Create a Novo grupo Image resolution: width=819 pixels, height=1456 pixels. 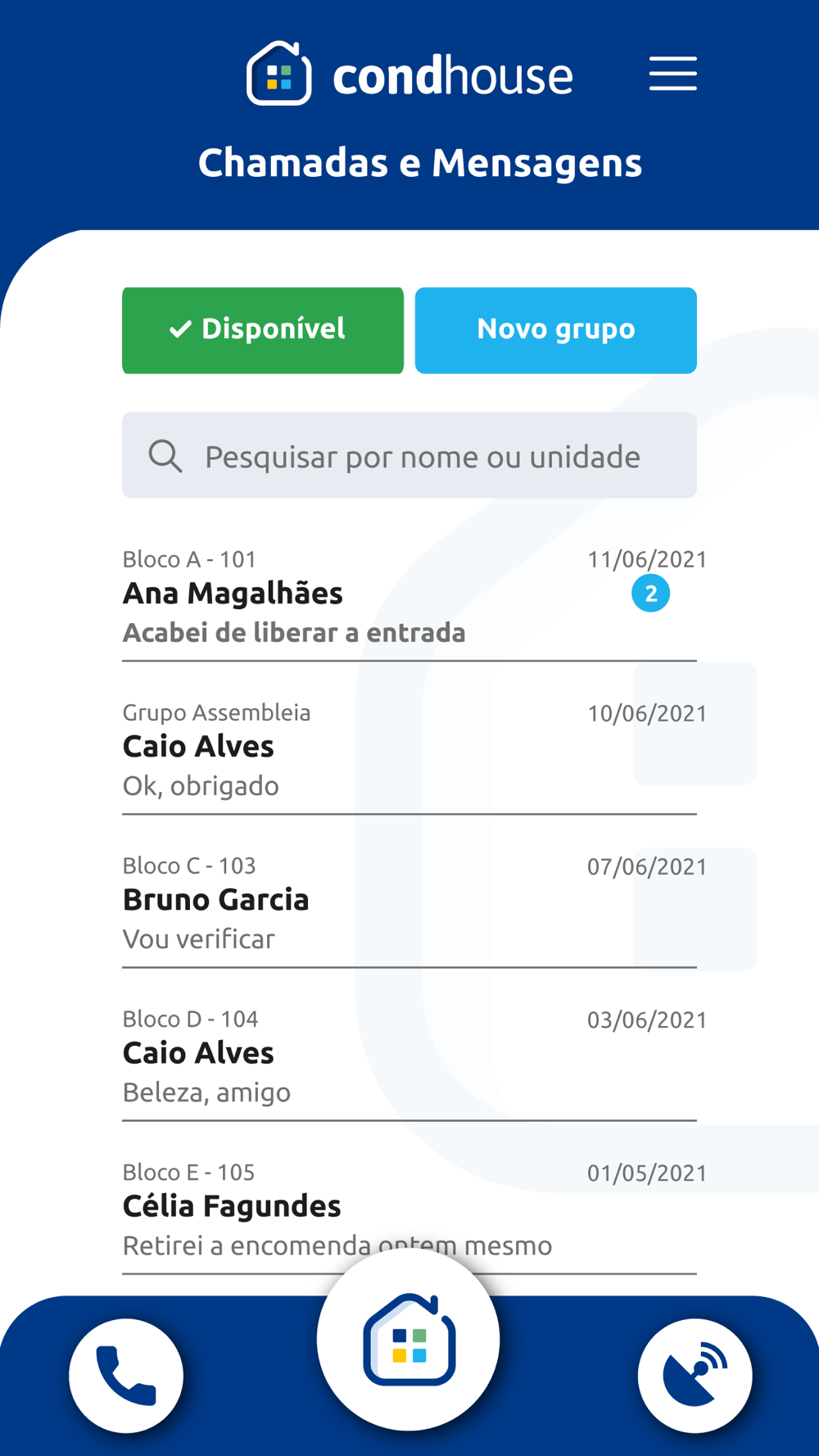(x=555, y=330)
